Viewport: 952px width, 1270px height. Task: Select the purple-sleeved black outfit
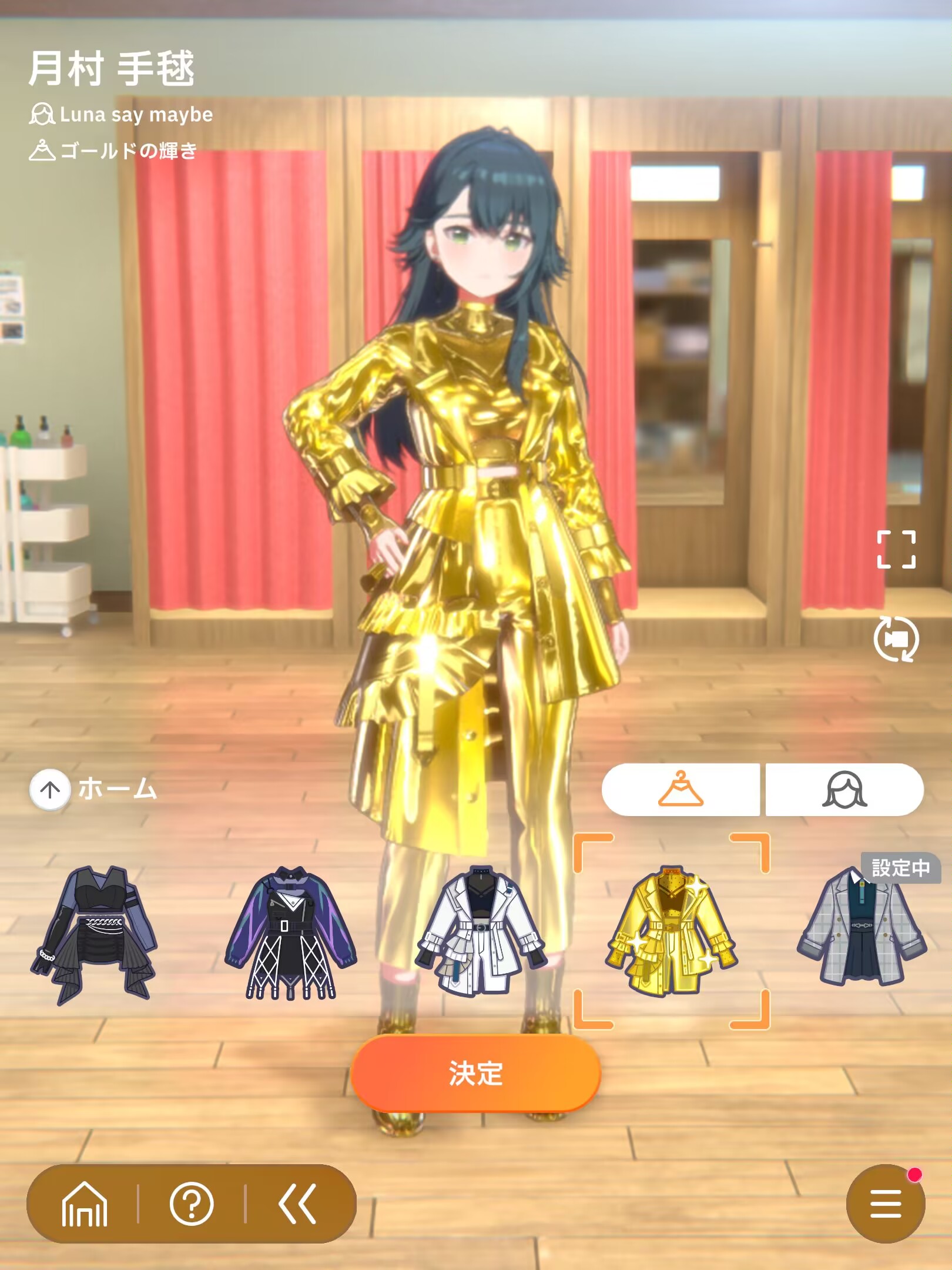coord(290,934)
